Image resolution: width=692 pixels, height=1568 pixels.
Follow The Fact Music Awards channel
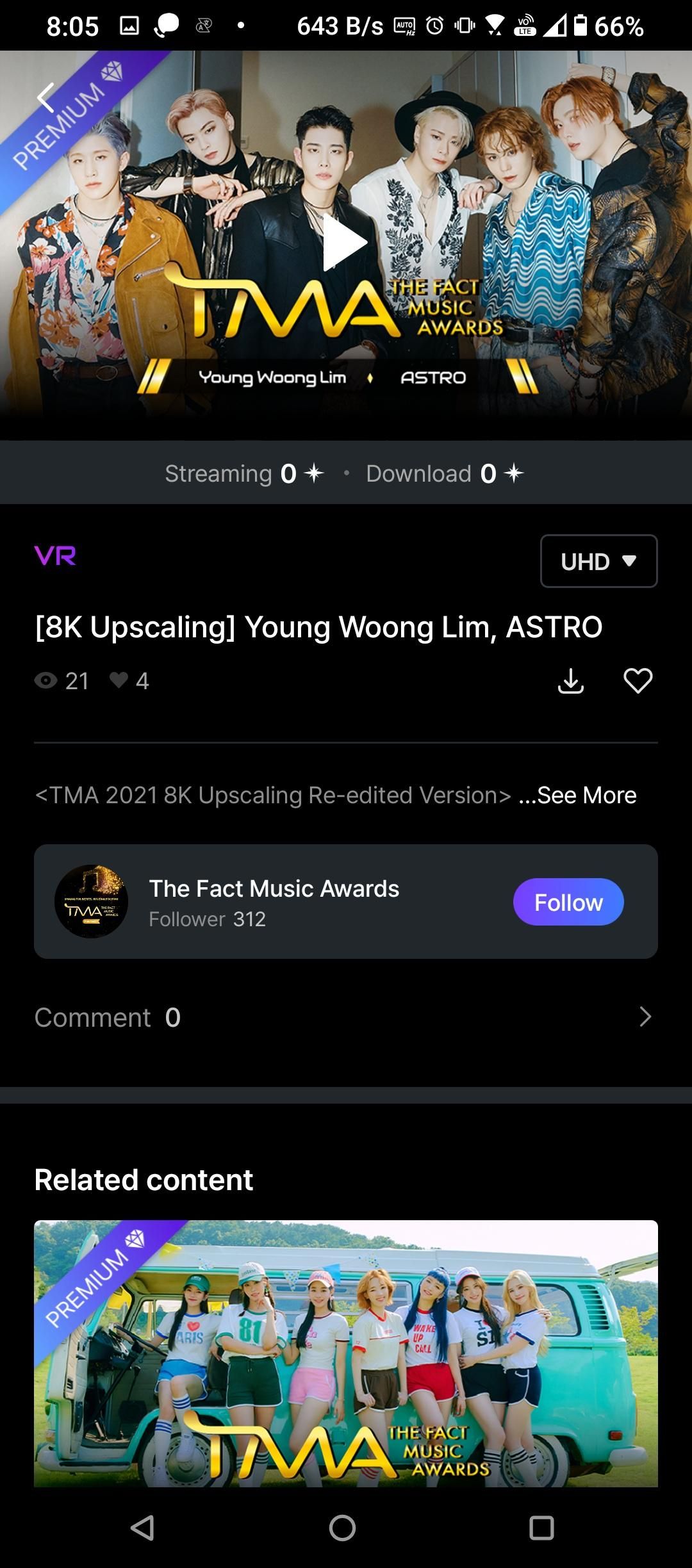(568, 902)
